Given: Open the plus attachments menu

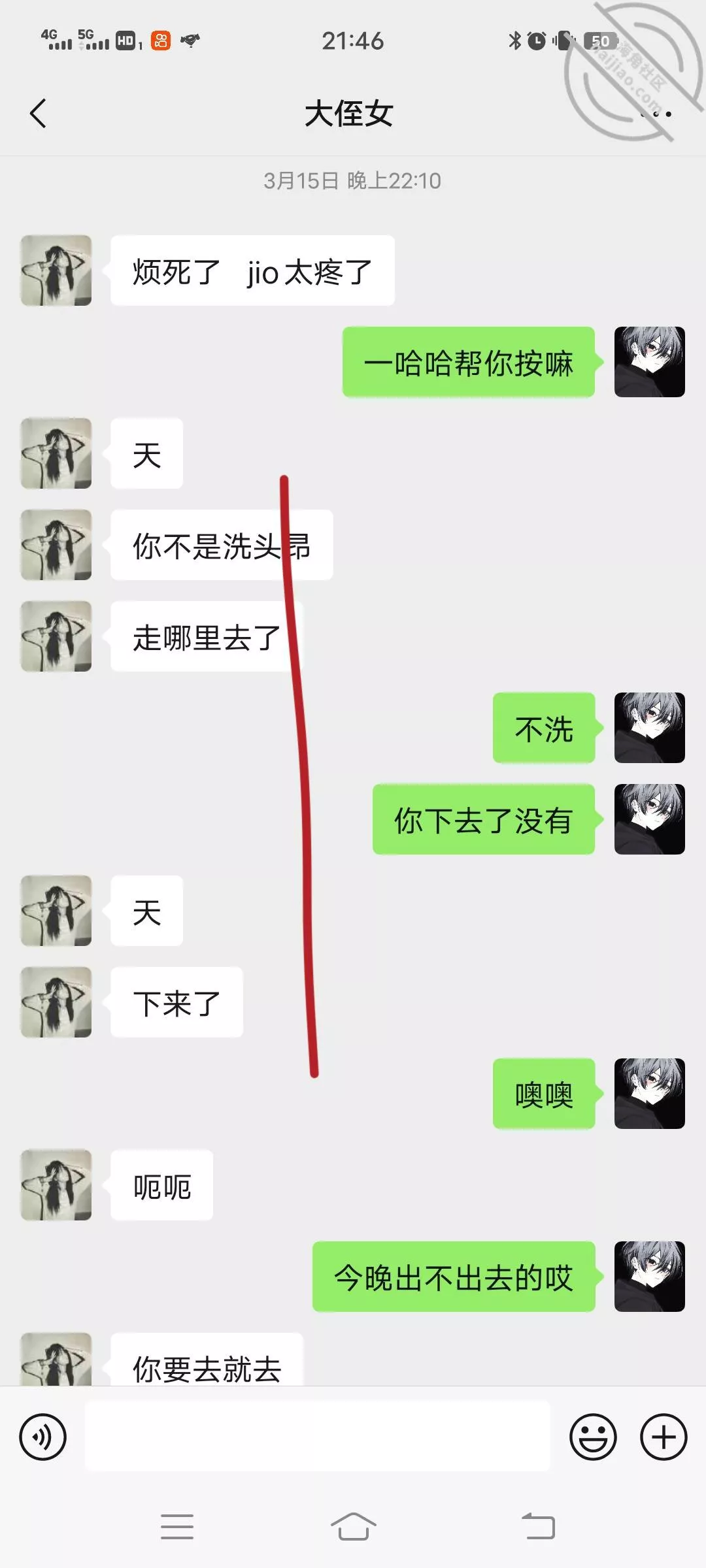Looking at the screenshot, I should click(x=664, y=1437).
